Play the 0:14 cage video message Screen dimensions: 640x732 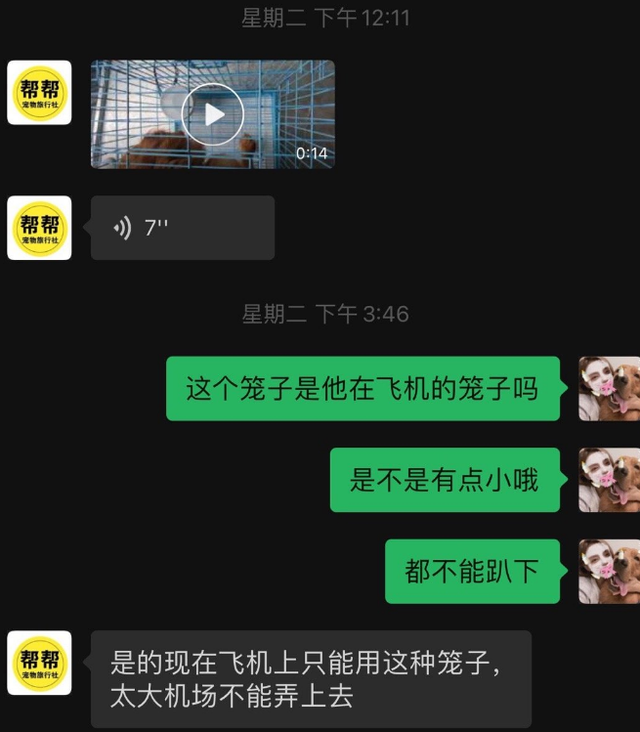[x=212, y=114]
